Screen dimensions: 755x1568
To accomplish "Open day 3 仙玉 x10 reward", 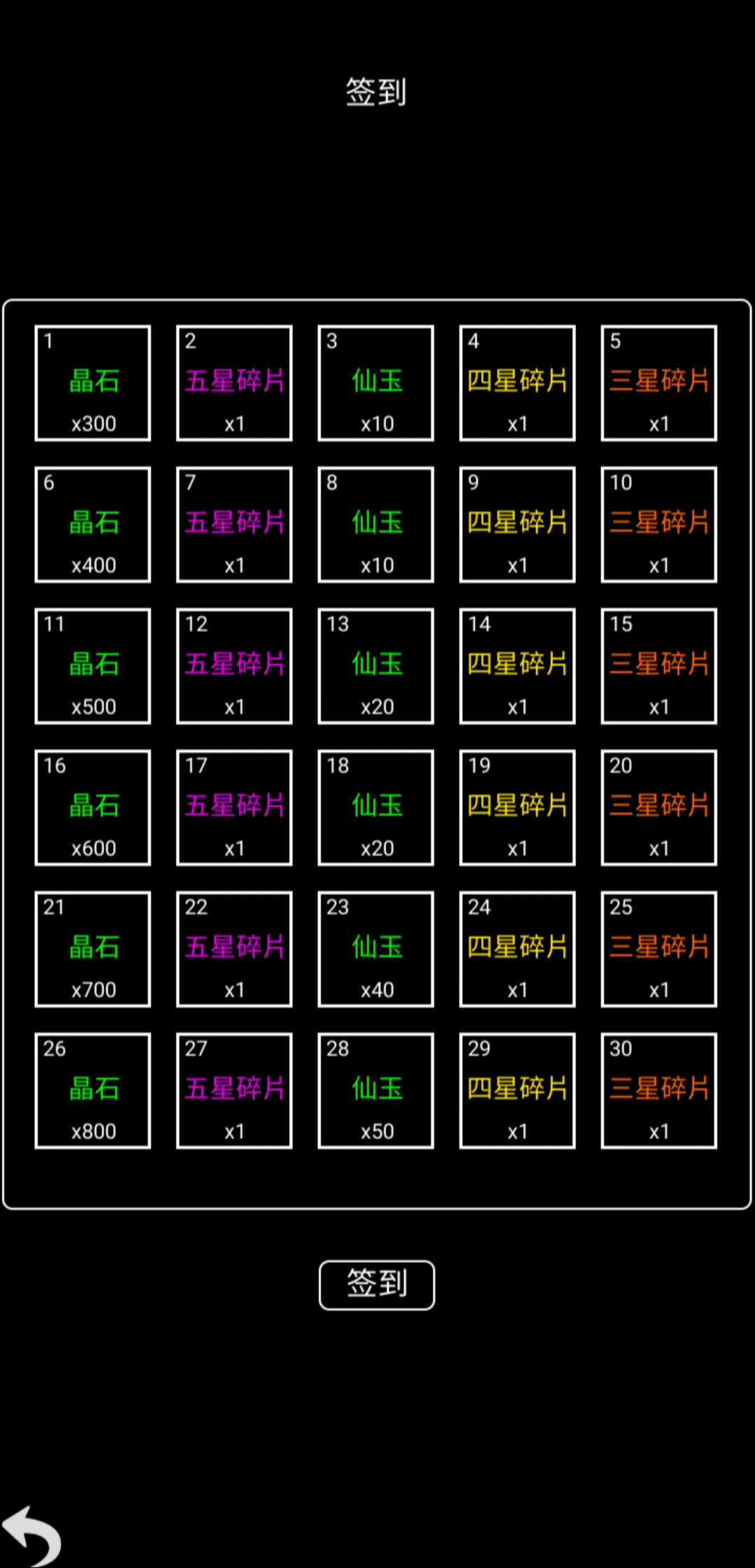I will [x=376, y=383].
